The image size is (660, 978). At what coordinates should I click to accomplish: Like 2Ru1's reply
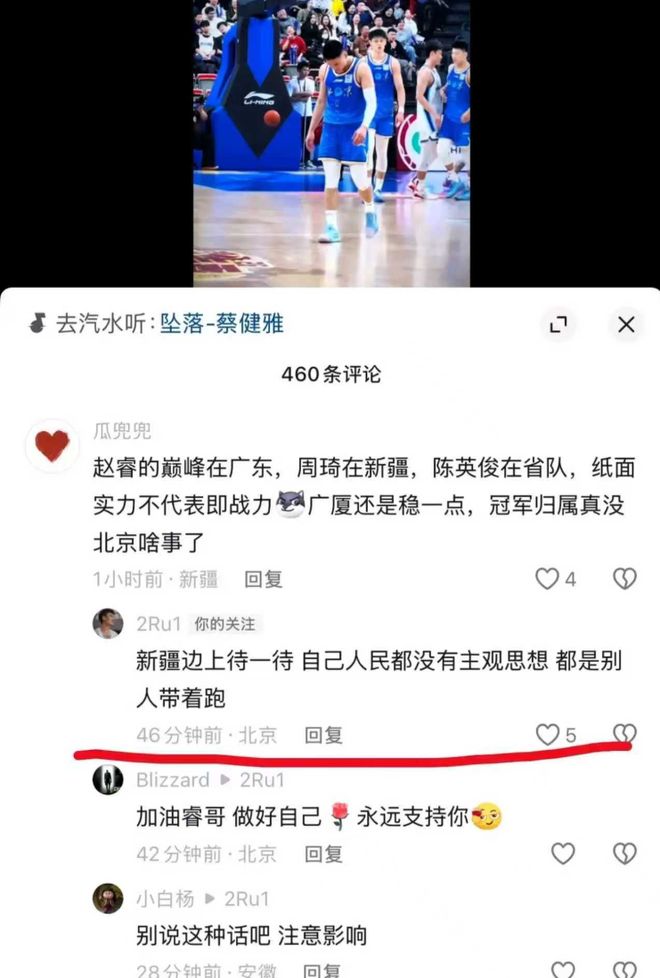(547, 735)
